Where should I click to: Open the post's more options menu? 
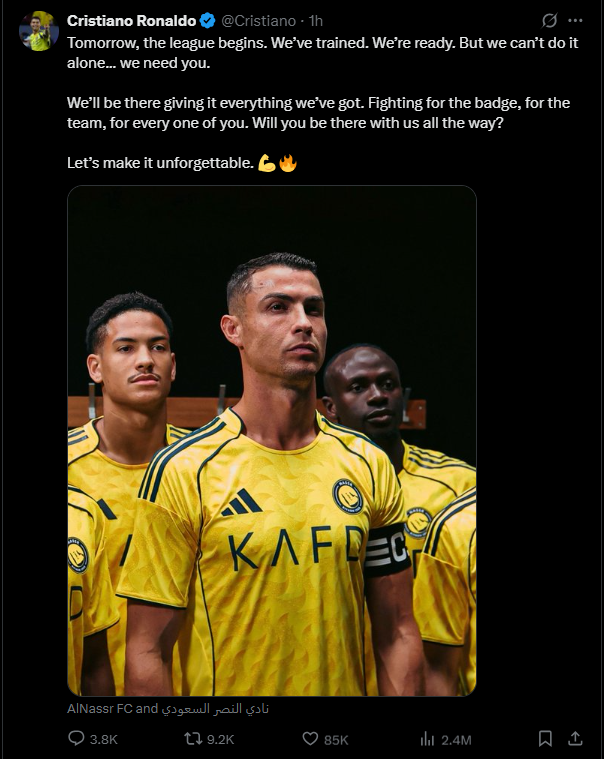pyautogui.click(x=576, y=20)
